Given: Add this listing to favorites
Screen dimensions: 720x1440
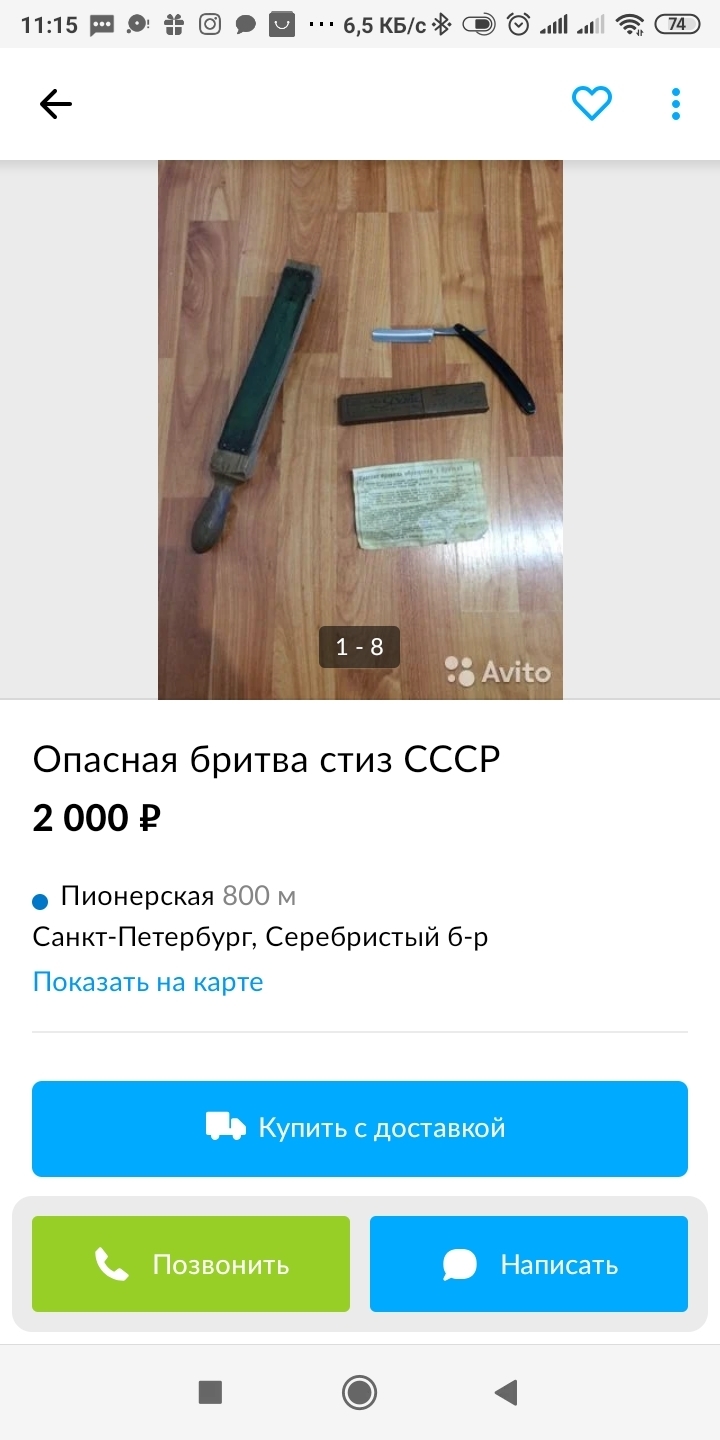Looking at the screenshot, I should [591, 104].
